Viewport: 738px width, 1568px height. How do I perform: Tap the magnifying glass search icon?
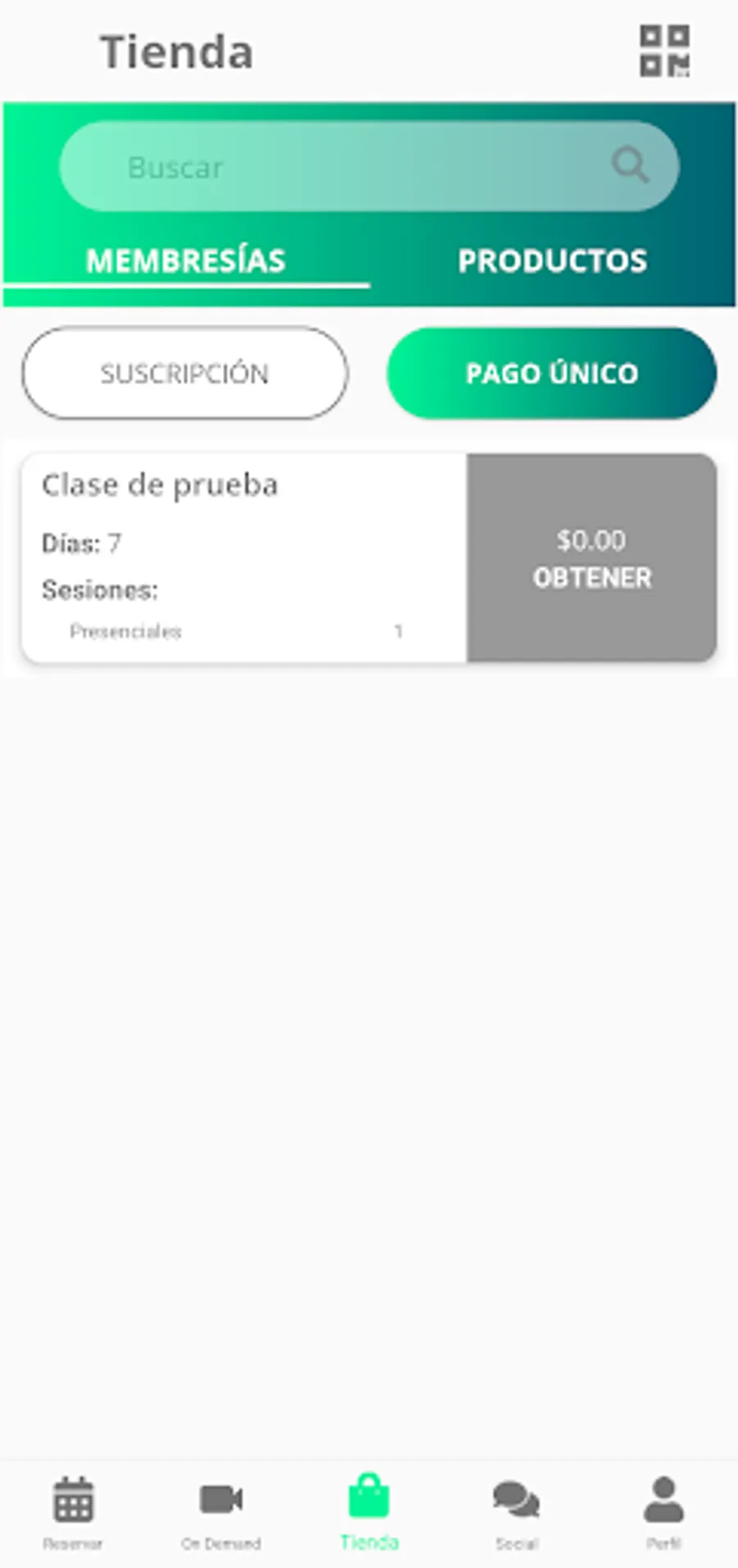pyautogui.click(x=630, y=166)
